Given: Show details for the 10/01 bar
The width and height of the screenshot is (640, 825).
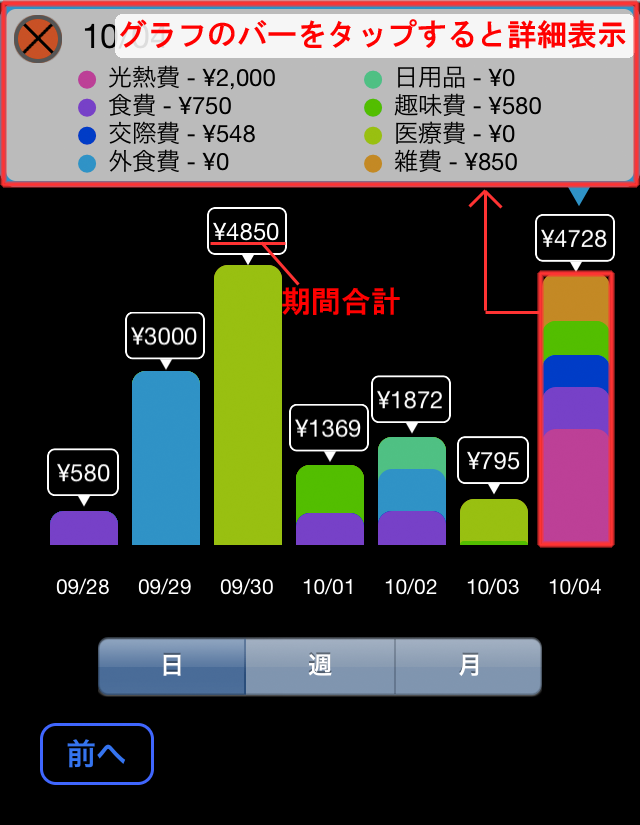Looking at the screenshot, I should click(x=330, y=505).
